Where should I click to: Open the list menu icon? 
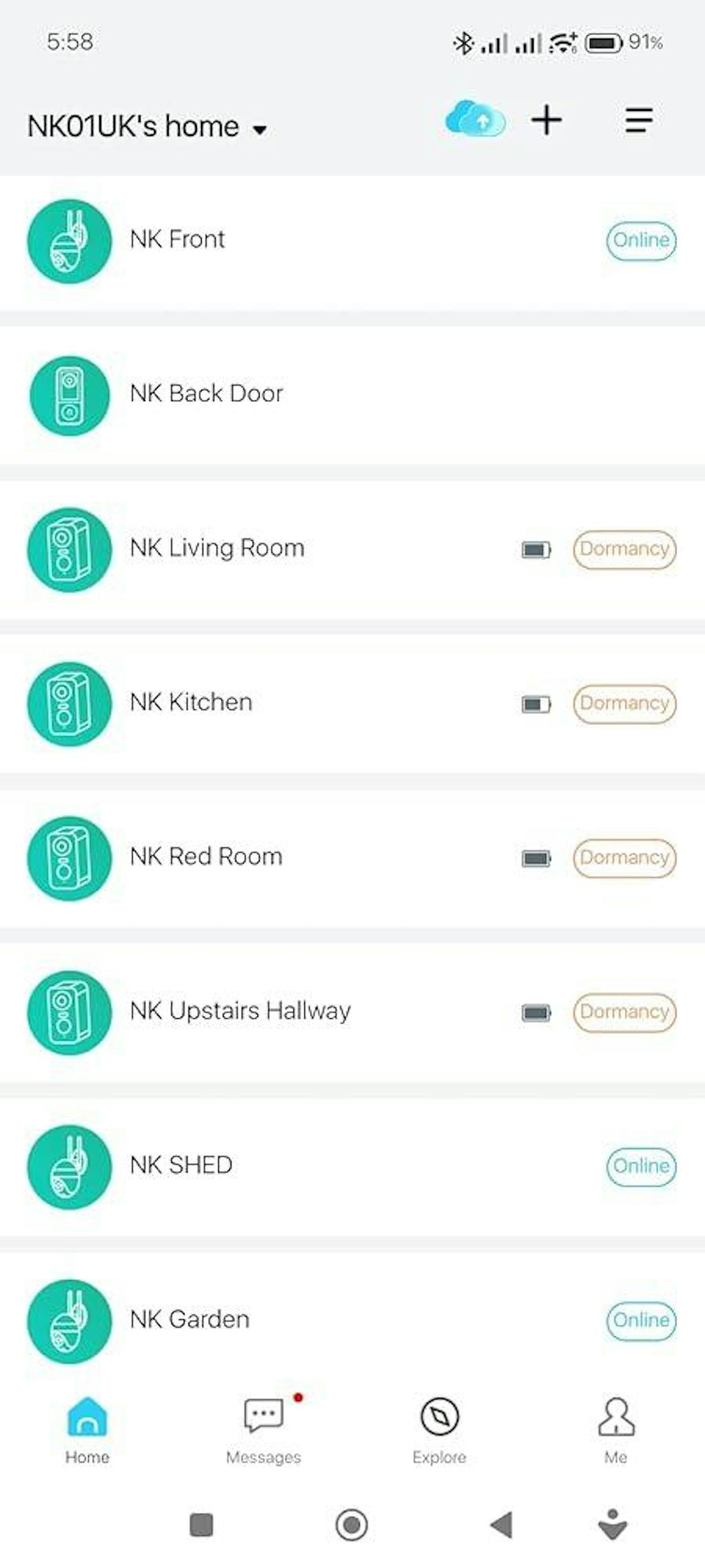point(638,121)
